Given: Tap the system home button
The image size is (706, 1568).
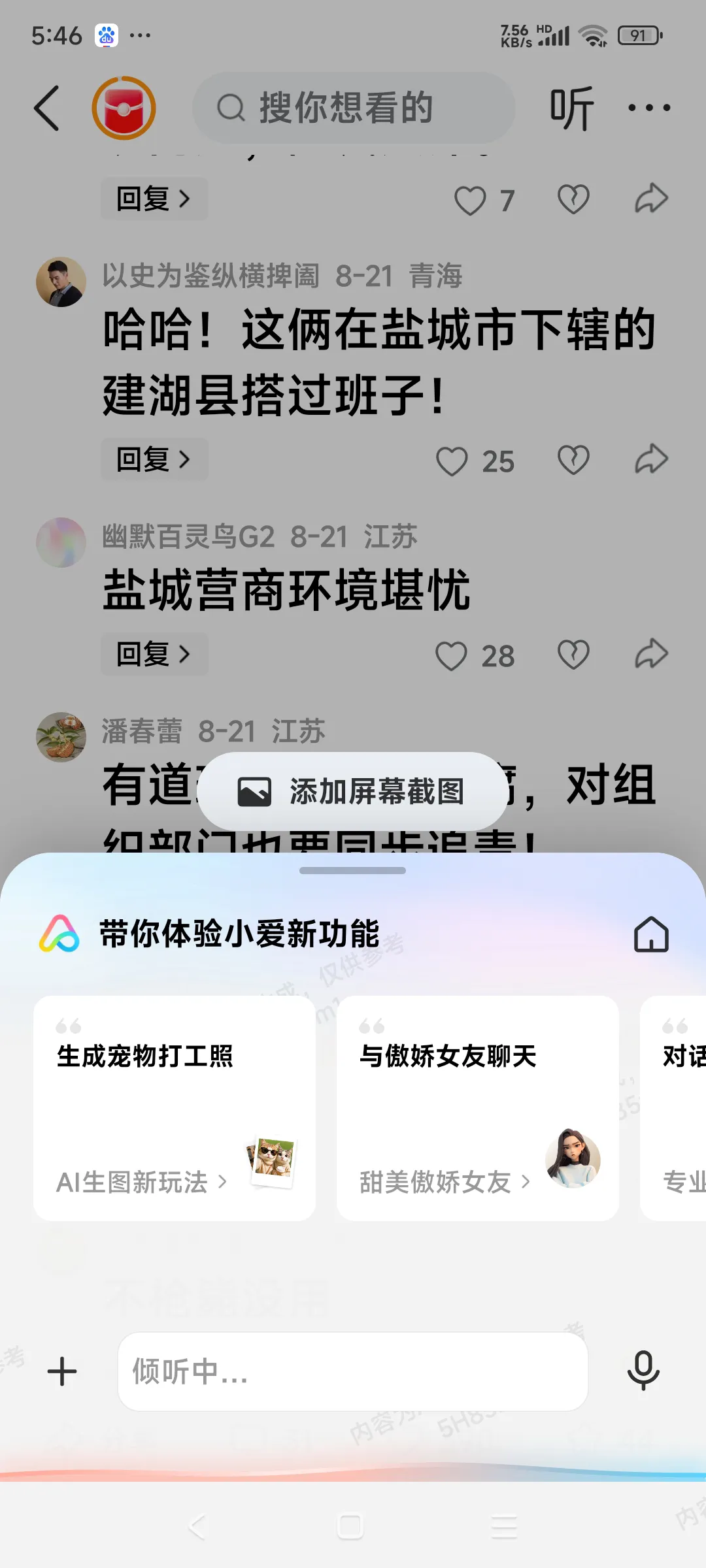Looking at the screenshot, I should [350, 1527].
